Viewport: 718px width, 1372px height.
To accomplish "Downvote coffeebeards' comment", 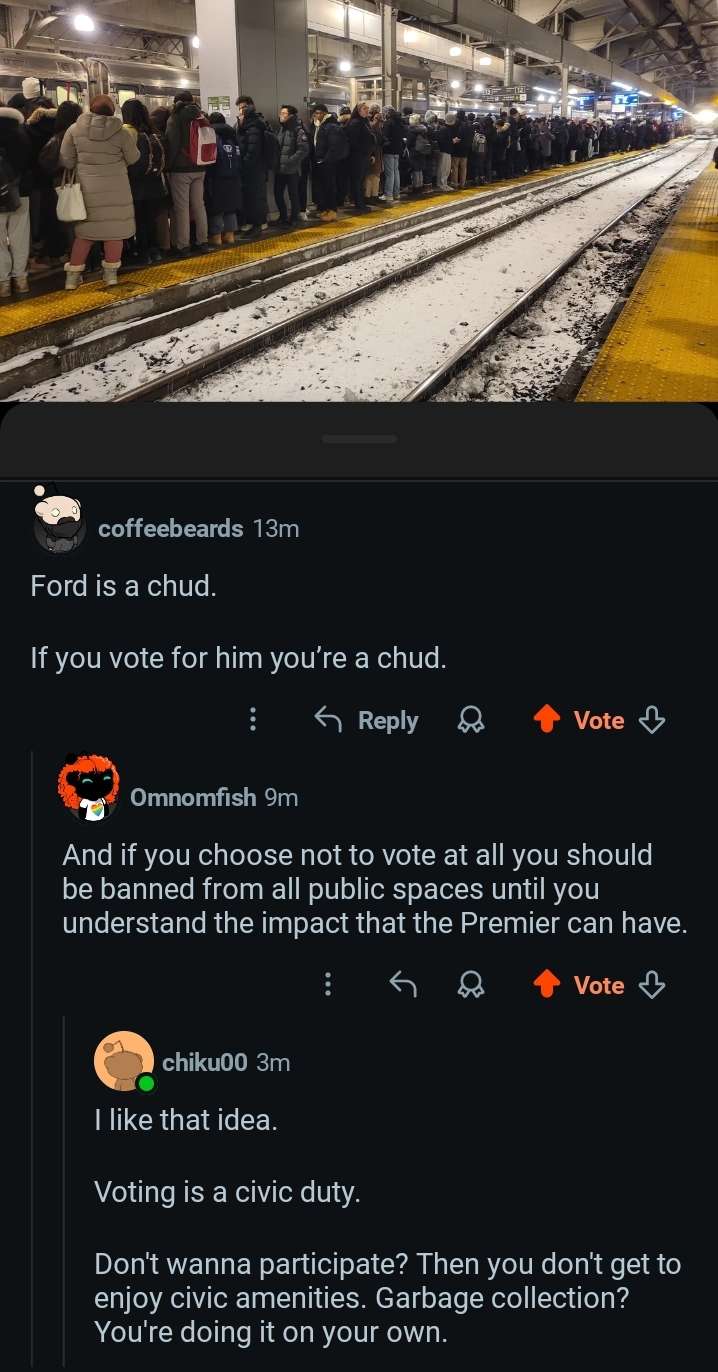I will [x=652, y=720].
